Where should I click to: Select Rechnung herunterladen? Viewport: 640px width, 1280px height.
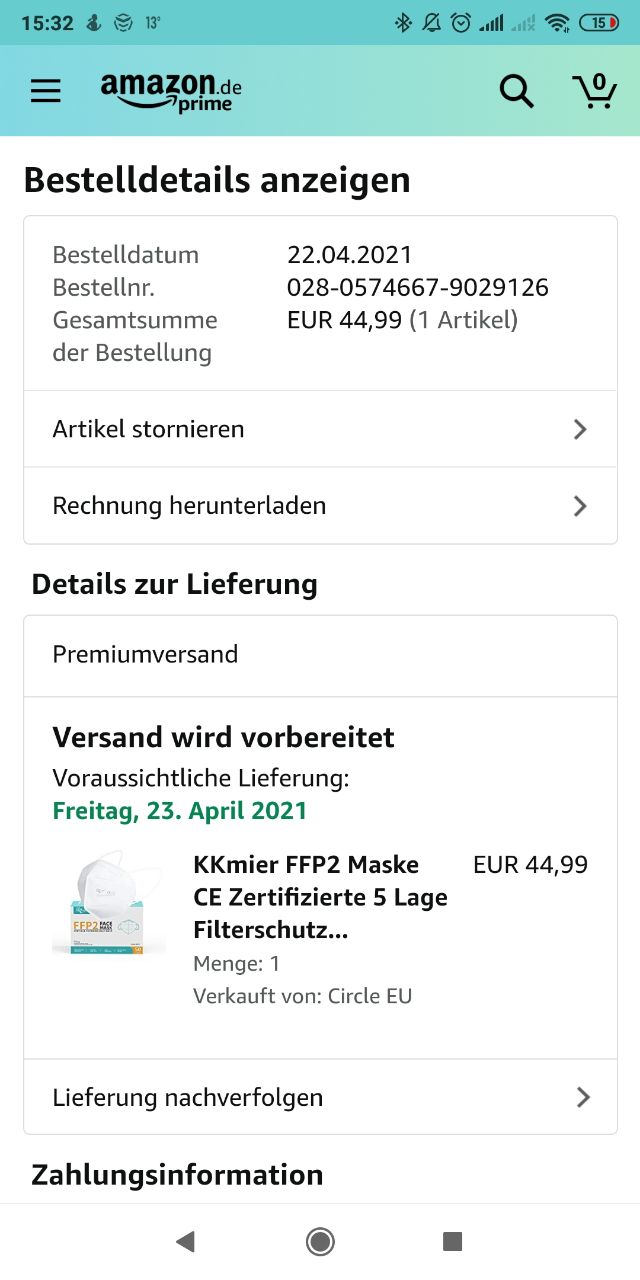click(x=320, y=506)
